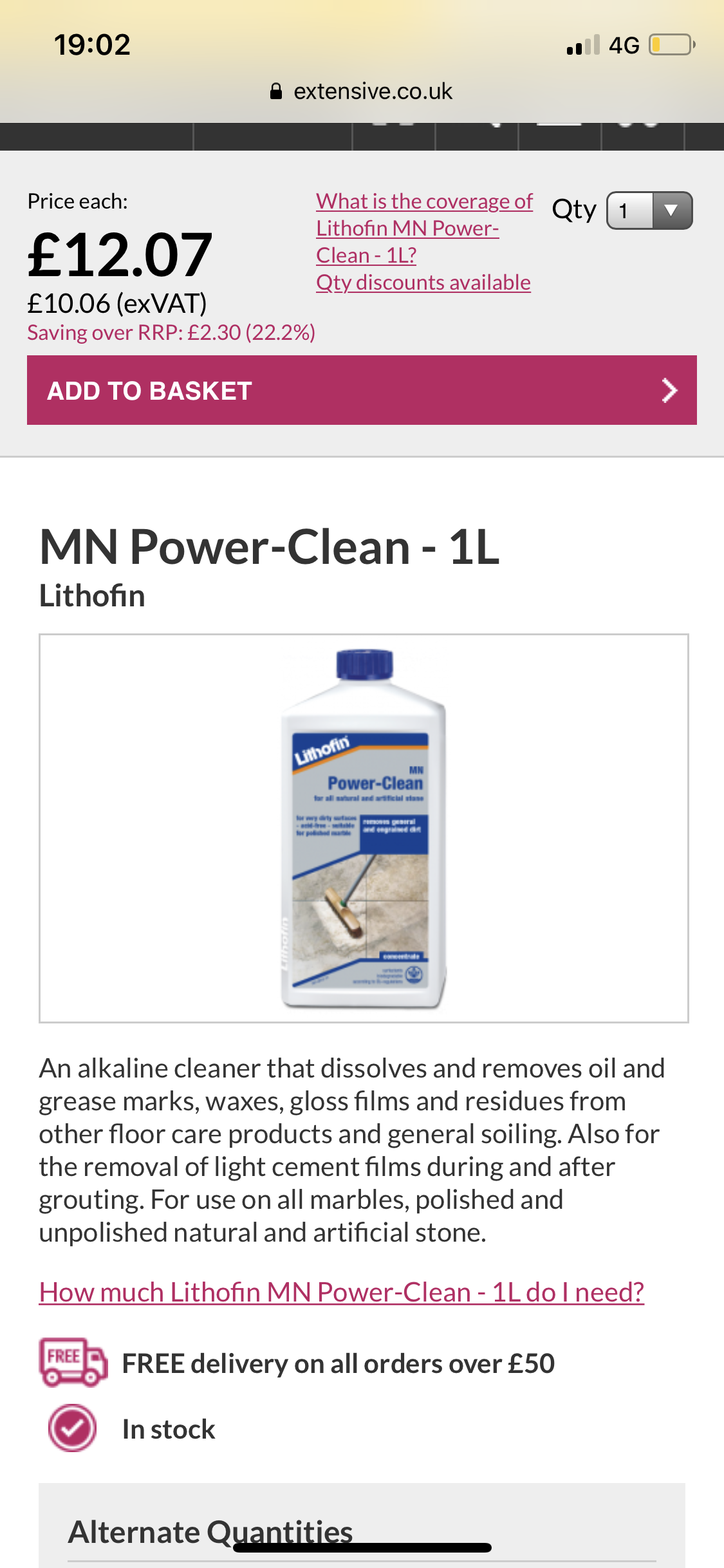View Qty discounts available

click(423, 282)
